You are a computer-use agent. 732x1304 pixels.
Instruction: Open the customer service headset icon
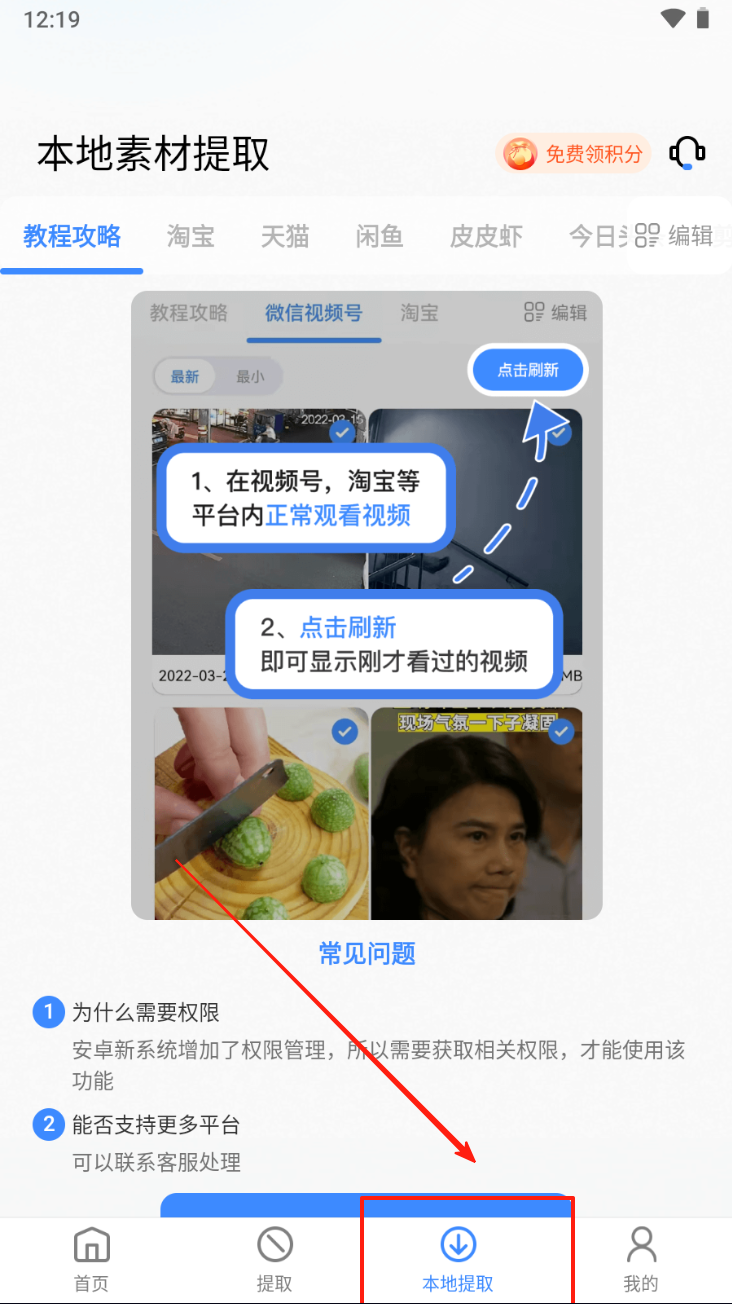point(687,153)
